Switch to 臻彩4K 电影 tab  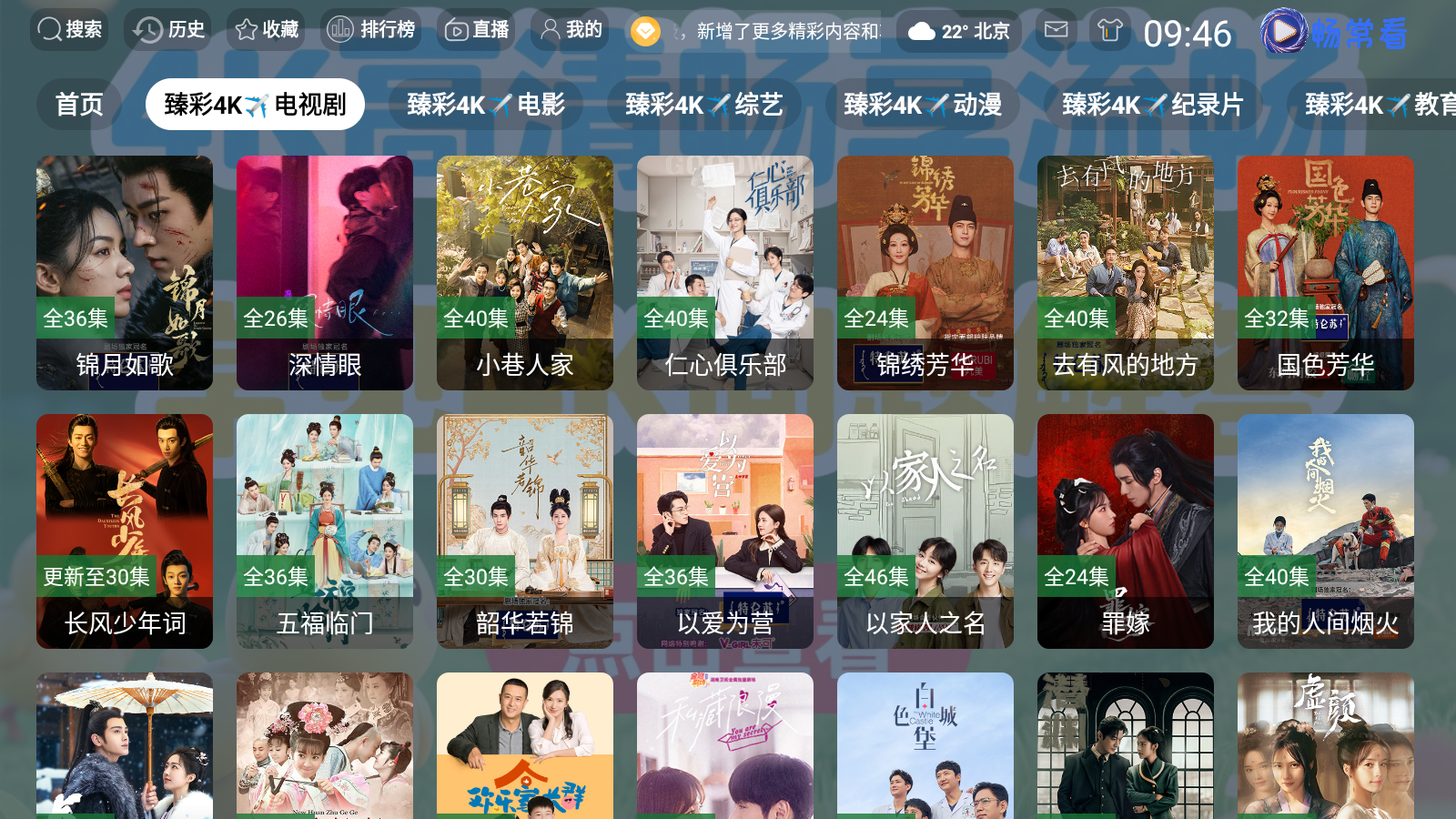click(x=486, y=105)
